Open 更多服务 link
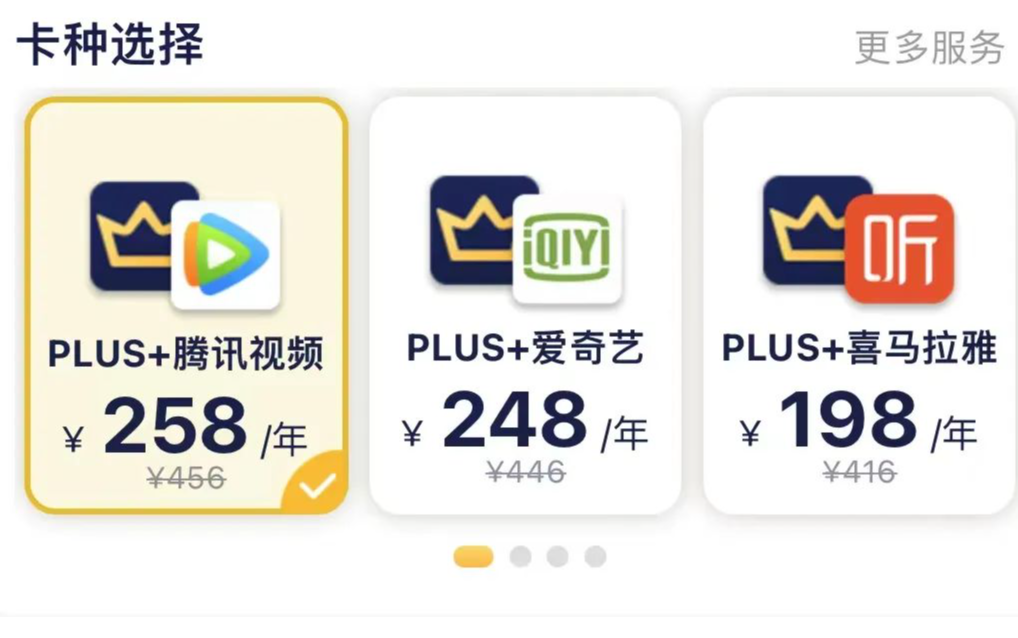The width and height of the screenshot is (1018, 638). 929,47
